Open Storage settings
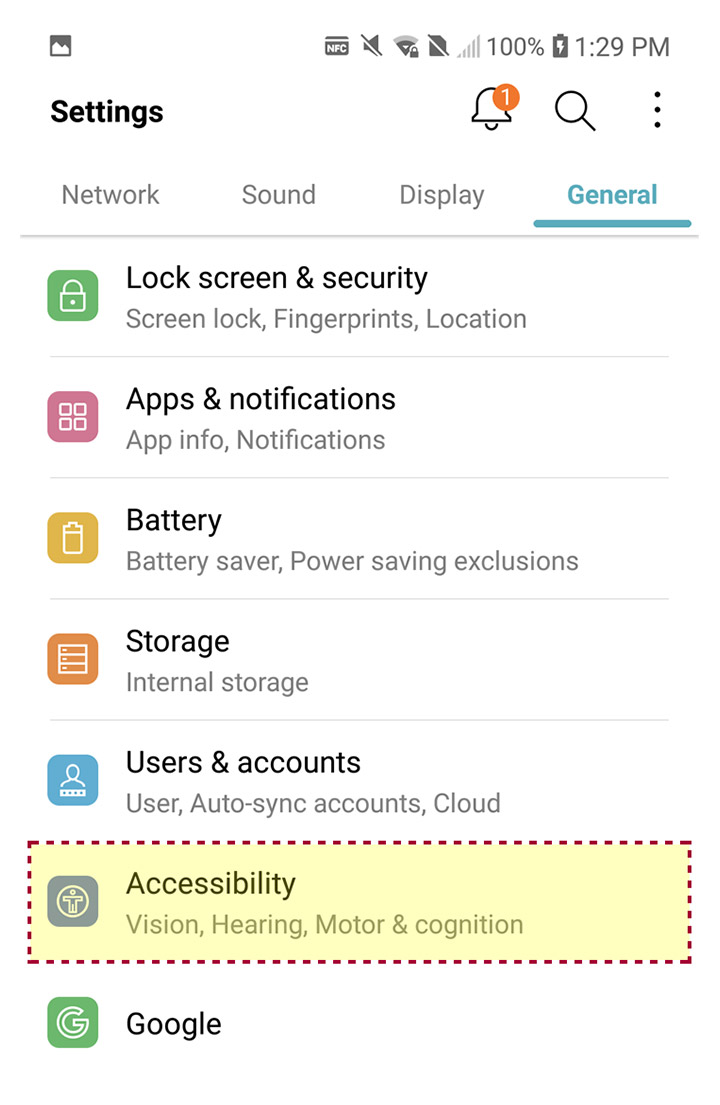The width and height of the screenshot is (720, 1105). coord(360,660)
